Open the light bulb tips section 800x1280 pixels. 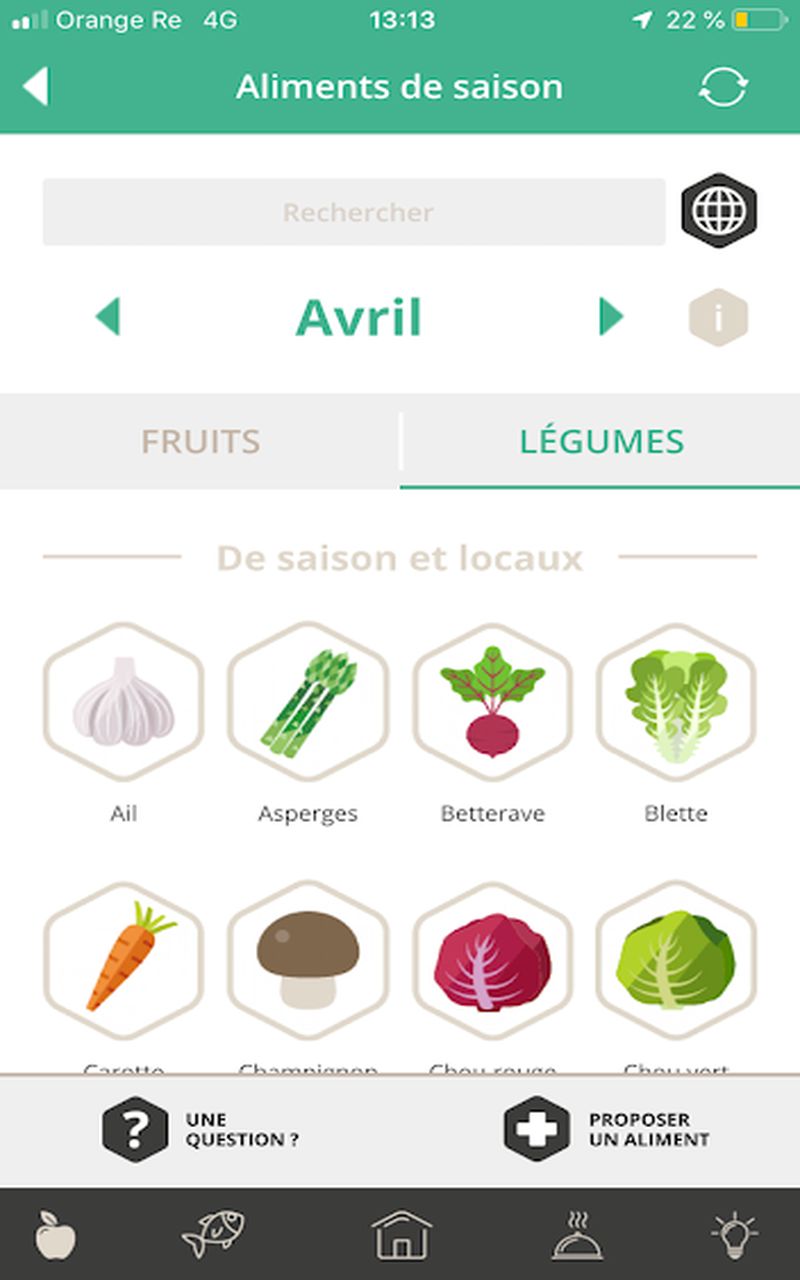tap(733, 1234)
